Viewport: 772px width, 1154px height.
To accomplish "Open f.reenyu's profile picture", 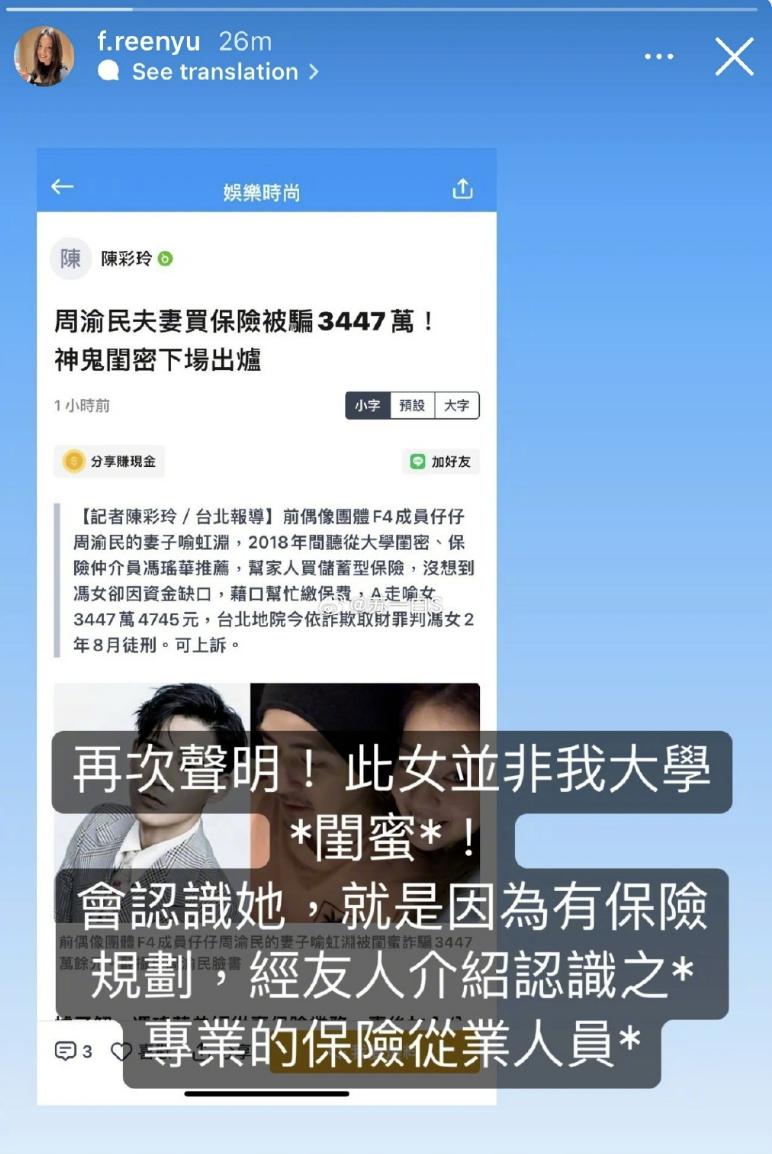I will point(44,57).
